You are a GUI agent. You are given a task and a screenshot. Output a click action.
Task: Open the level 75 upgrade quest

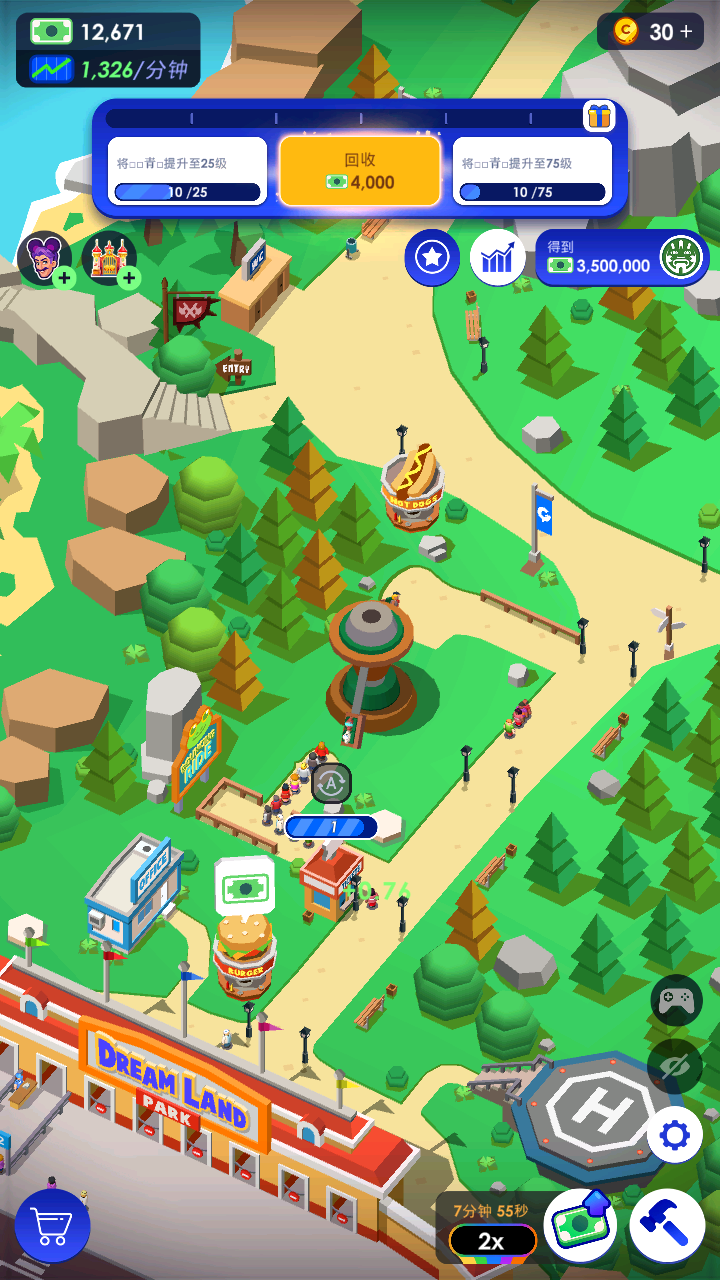point(532,171)
